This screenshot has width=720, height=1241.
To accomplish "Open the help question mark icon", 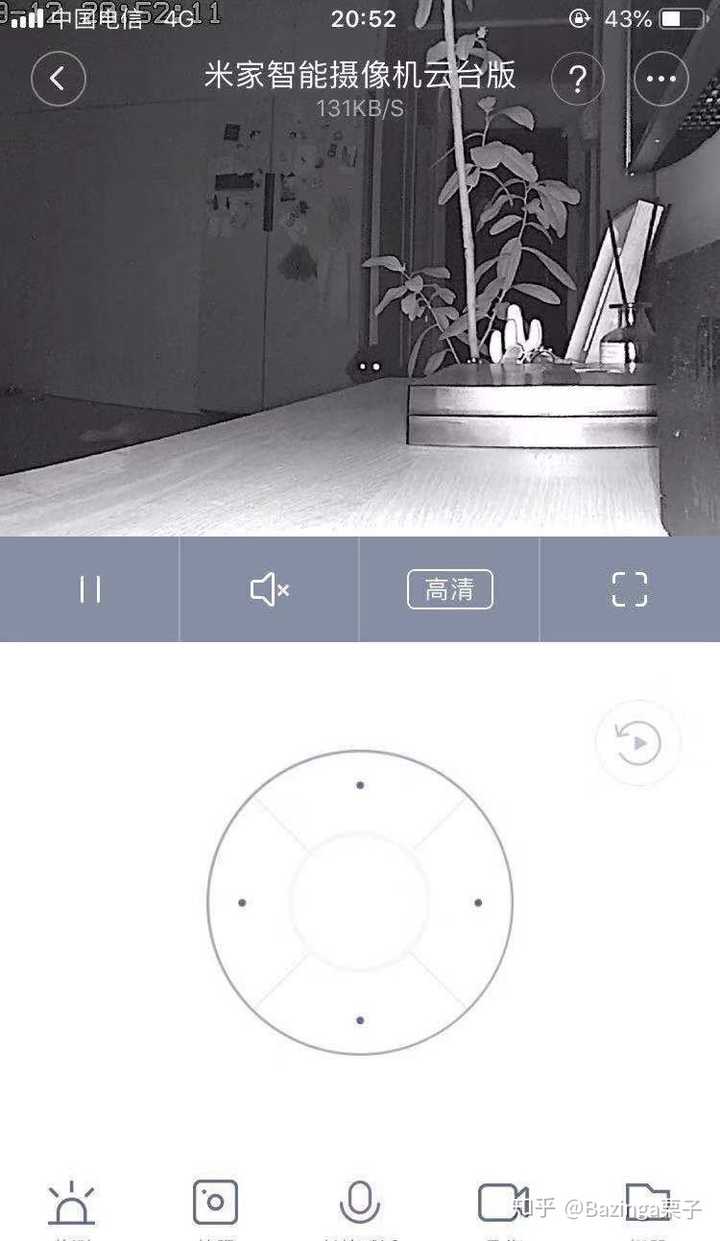I will pos(577,79).
